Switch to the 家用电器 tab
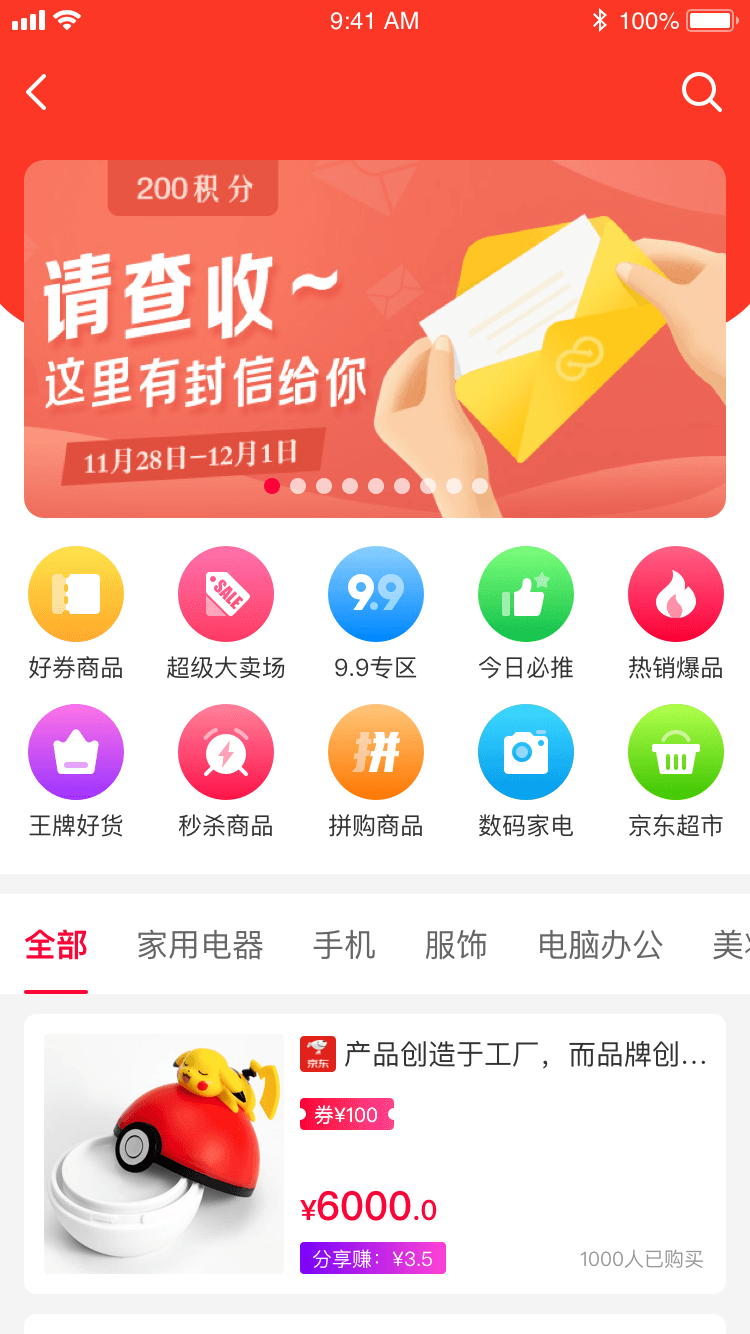Image resolution: width=750 pixels, height=1334 pixels. coord(200,945)
